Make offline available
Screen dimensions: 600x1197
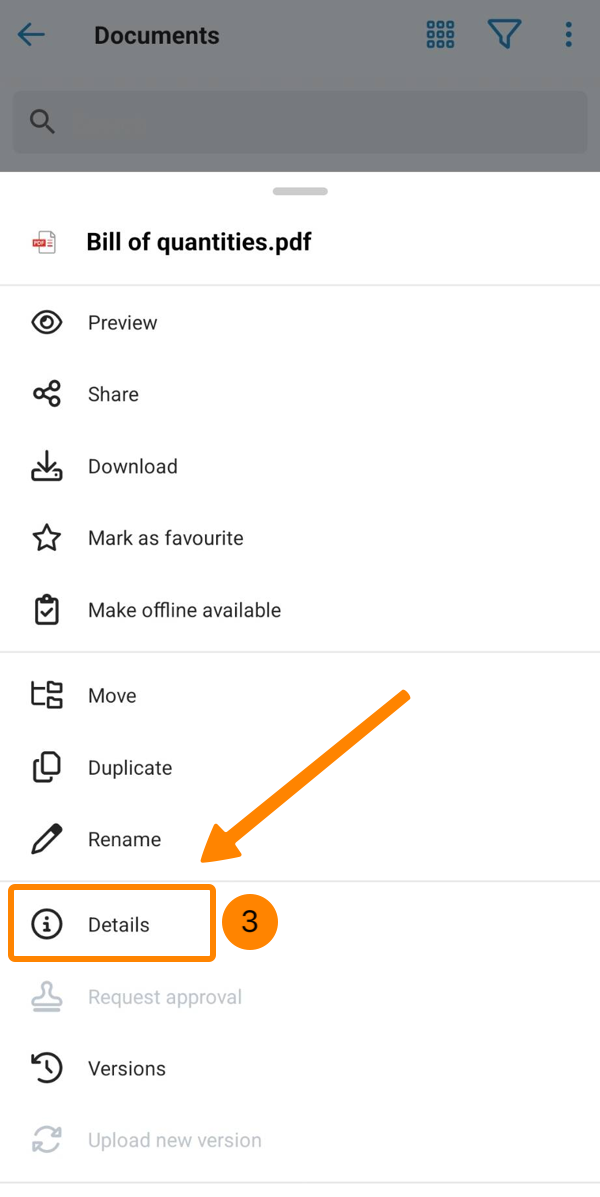pos(300,610)
